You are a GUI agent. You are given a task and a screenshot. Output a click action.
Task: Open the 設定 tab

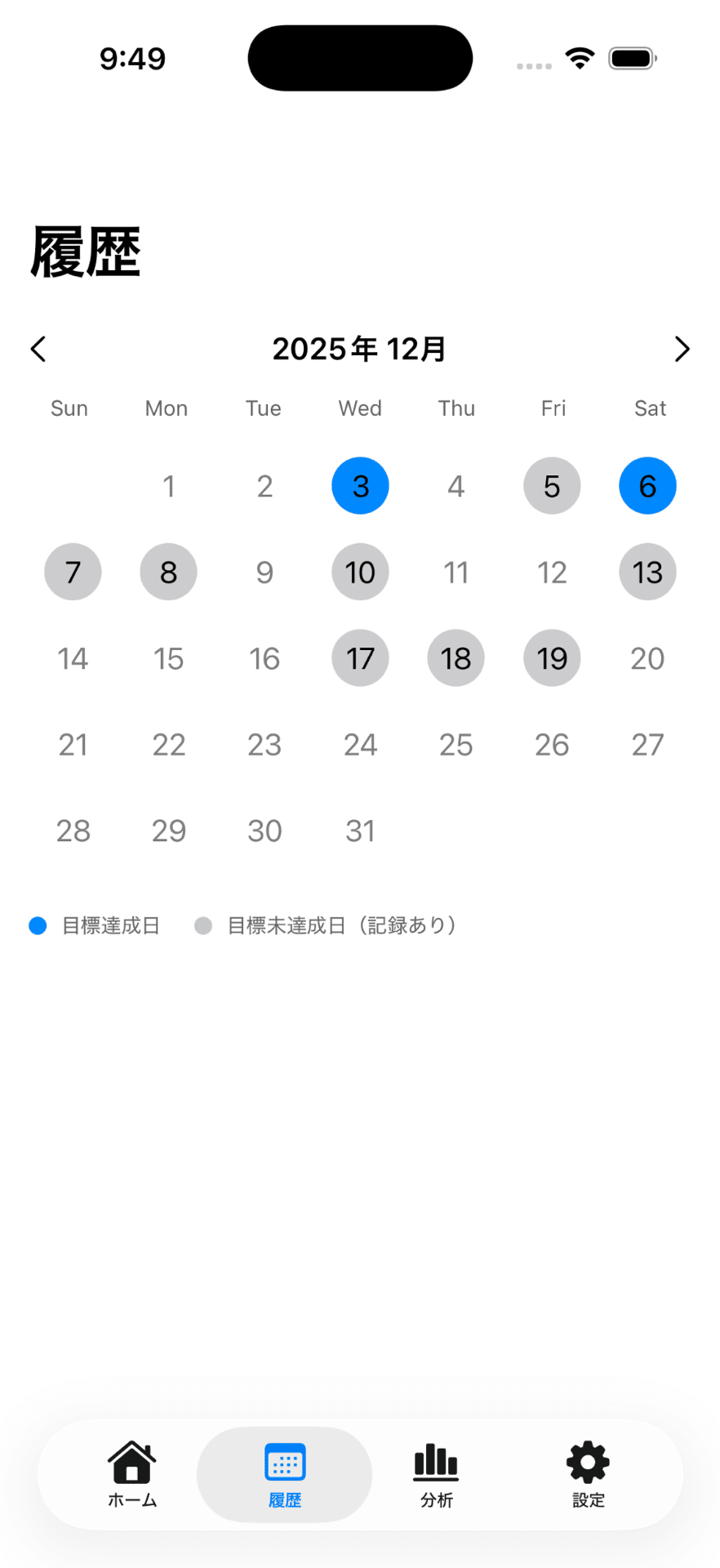pyautogui.click(x=588, y=1474)
